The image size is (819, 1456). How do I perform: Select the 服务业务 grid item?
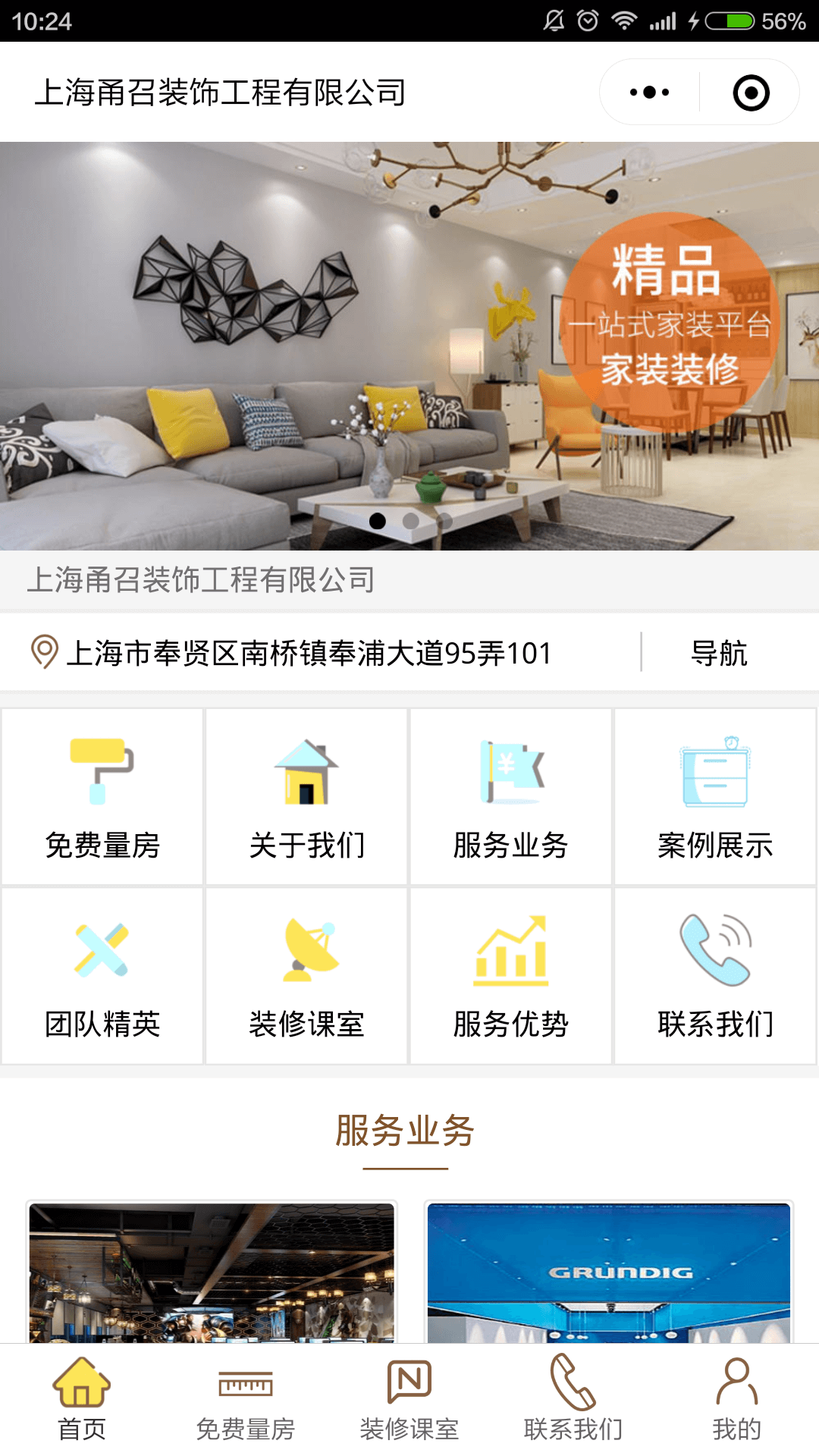511,796
